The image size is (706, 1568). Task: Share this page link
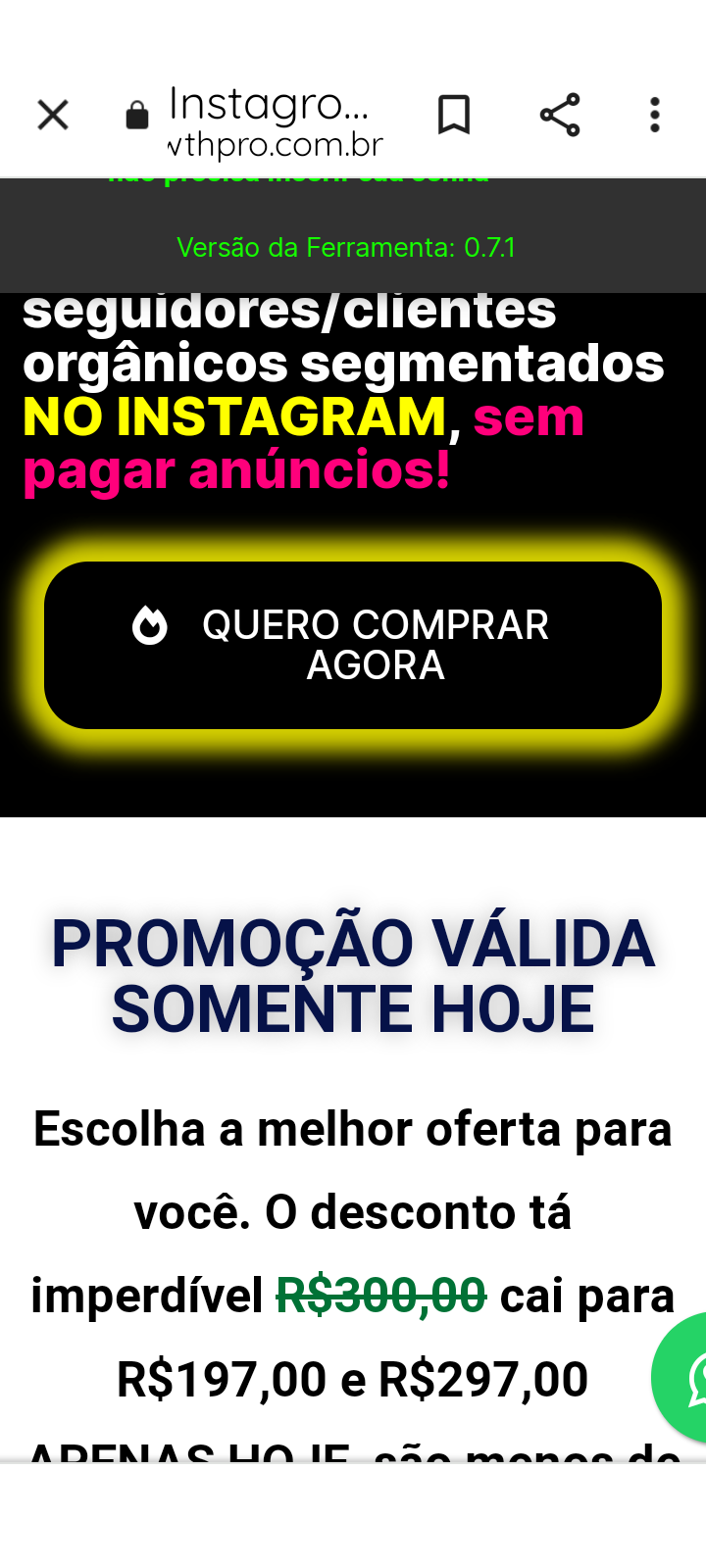pyautogui.click(x=560, y=115)
